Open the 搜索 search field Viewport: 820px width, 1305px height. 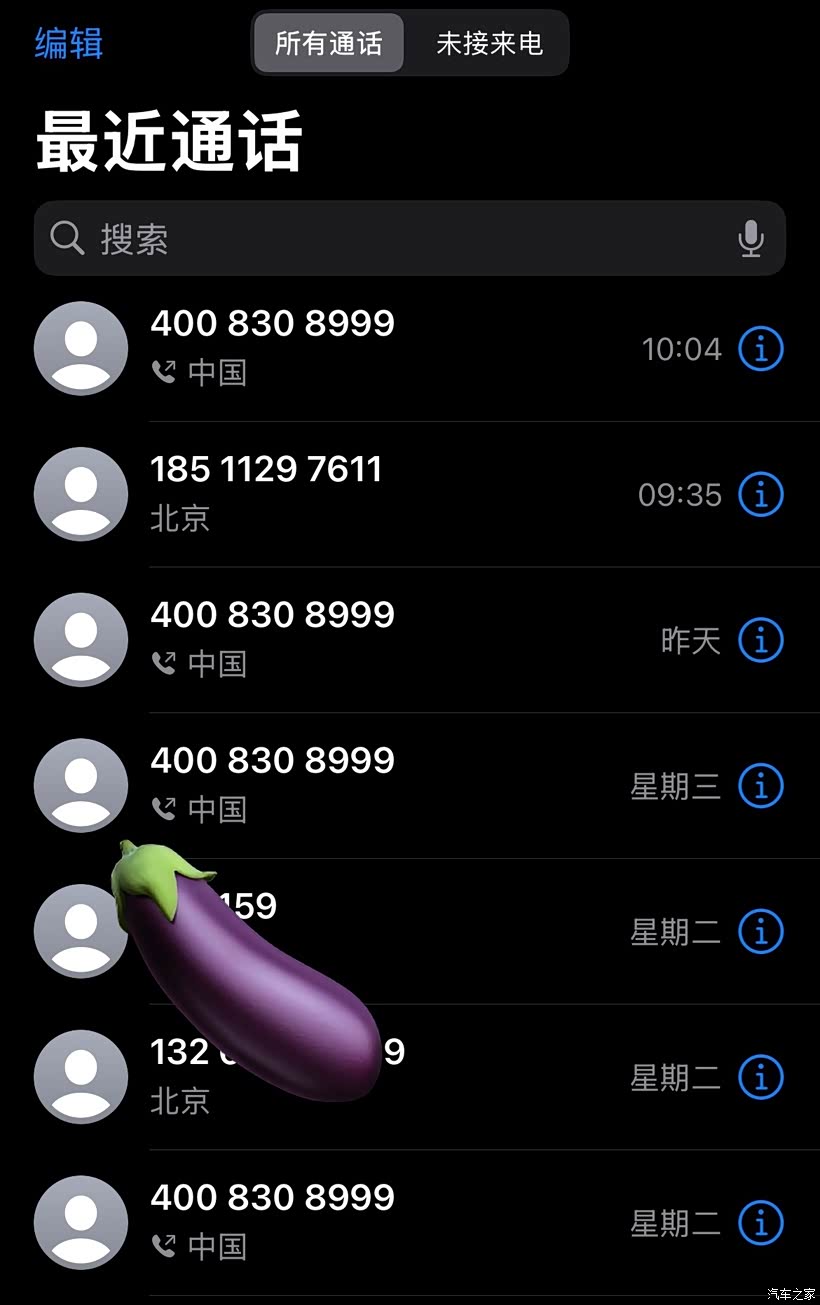point(410,238)
